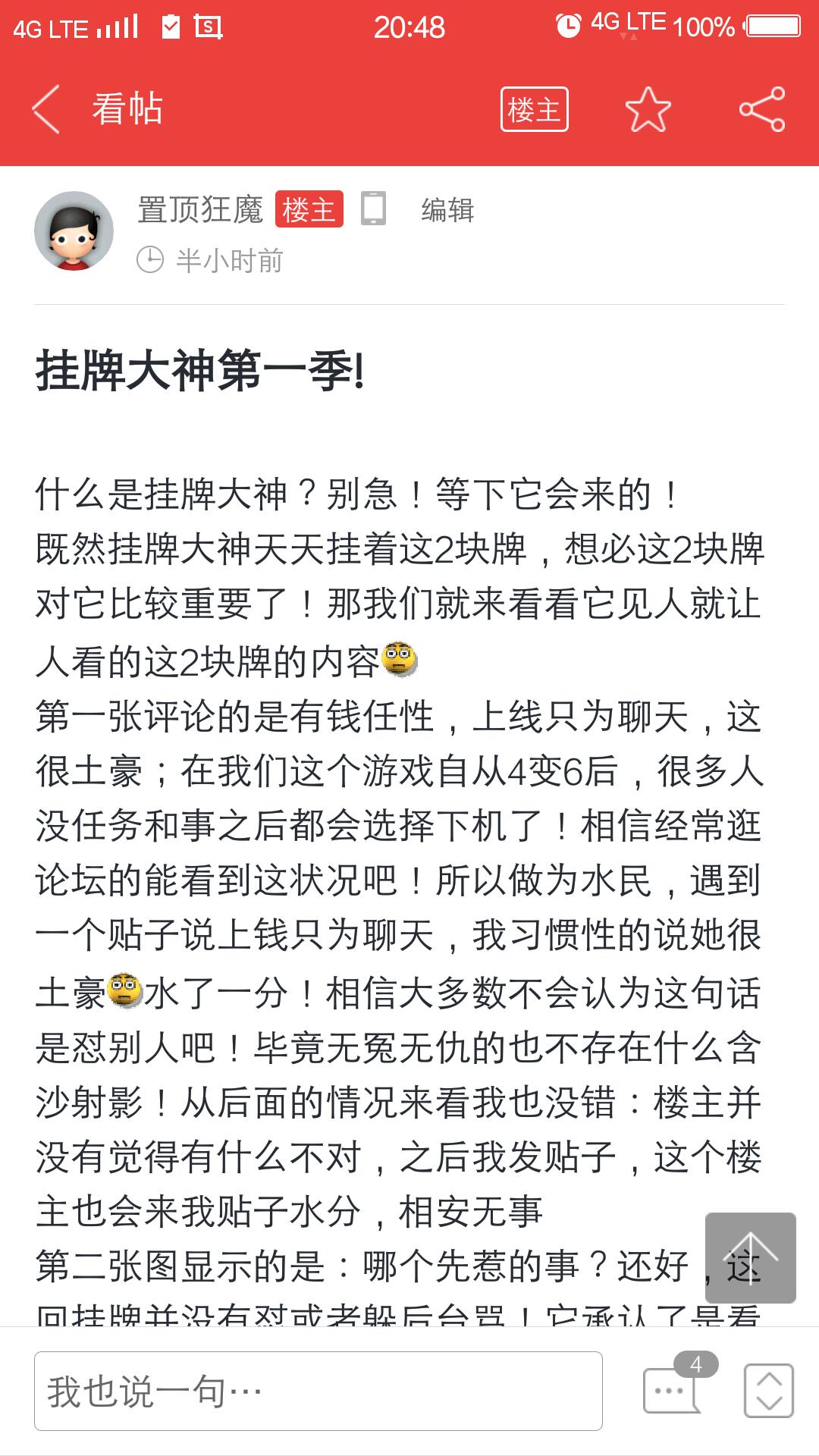The image size is (819, 1456).
Task: Open the page jump up-down control
Action: 769,1391
